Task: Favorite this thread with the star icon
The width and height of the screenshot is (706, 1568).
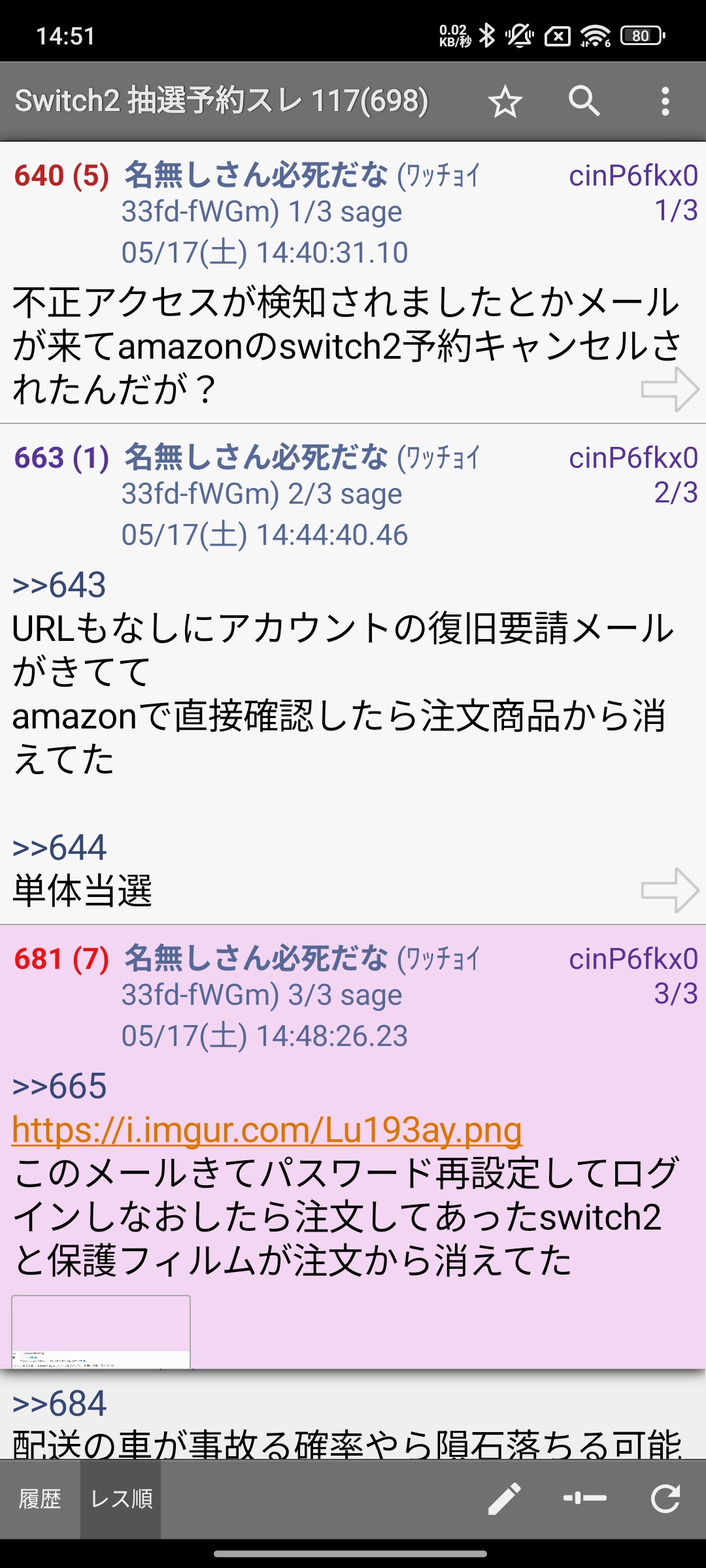Action: (x=505, y=102)
